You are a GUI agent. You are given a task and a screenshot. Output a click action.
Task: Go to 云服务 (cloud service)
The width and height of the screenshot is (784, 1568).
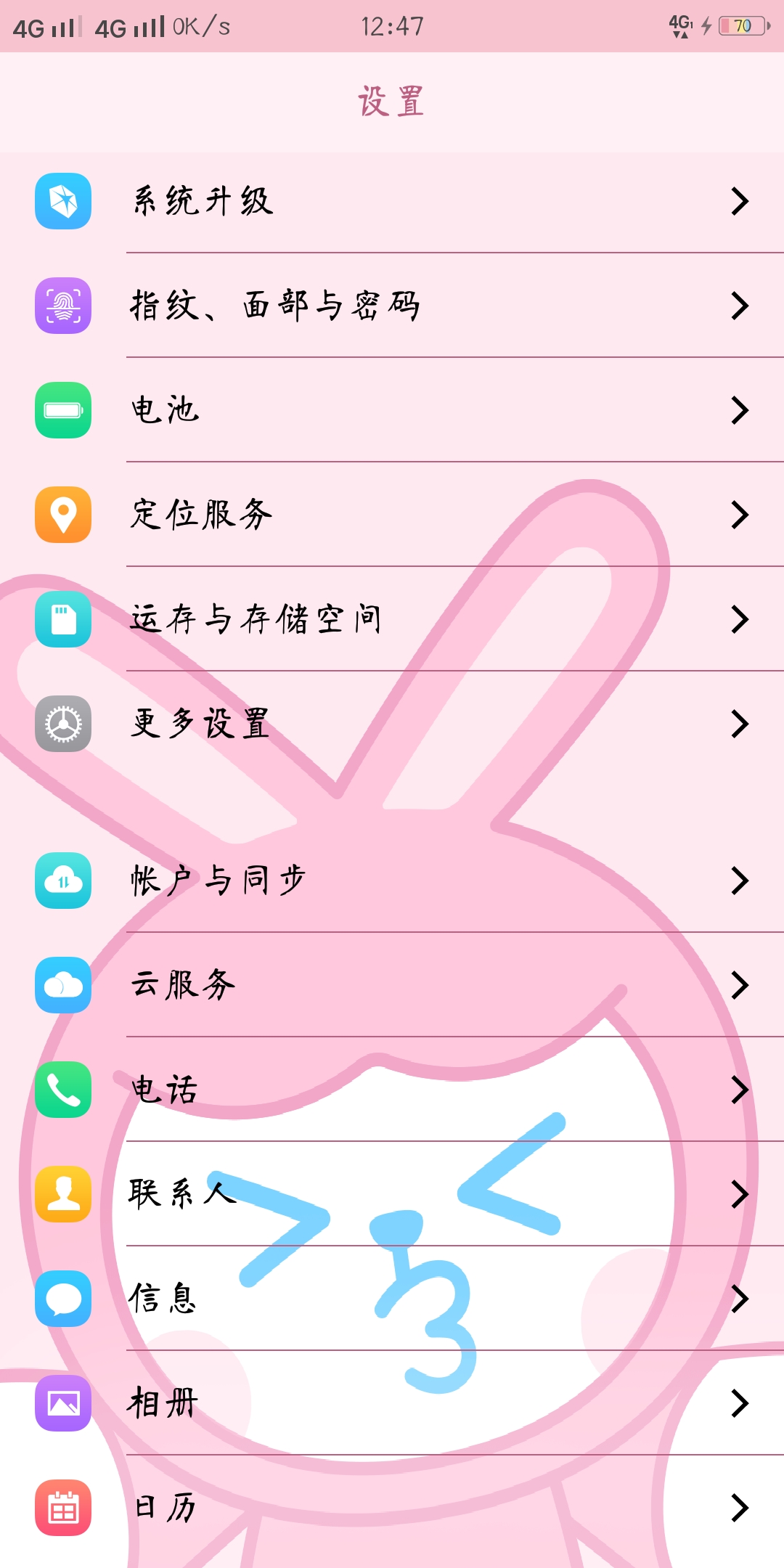pyautogui.click(x=392, y=985)
